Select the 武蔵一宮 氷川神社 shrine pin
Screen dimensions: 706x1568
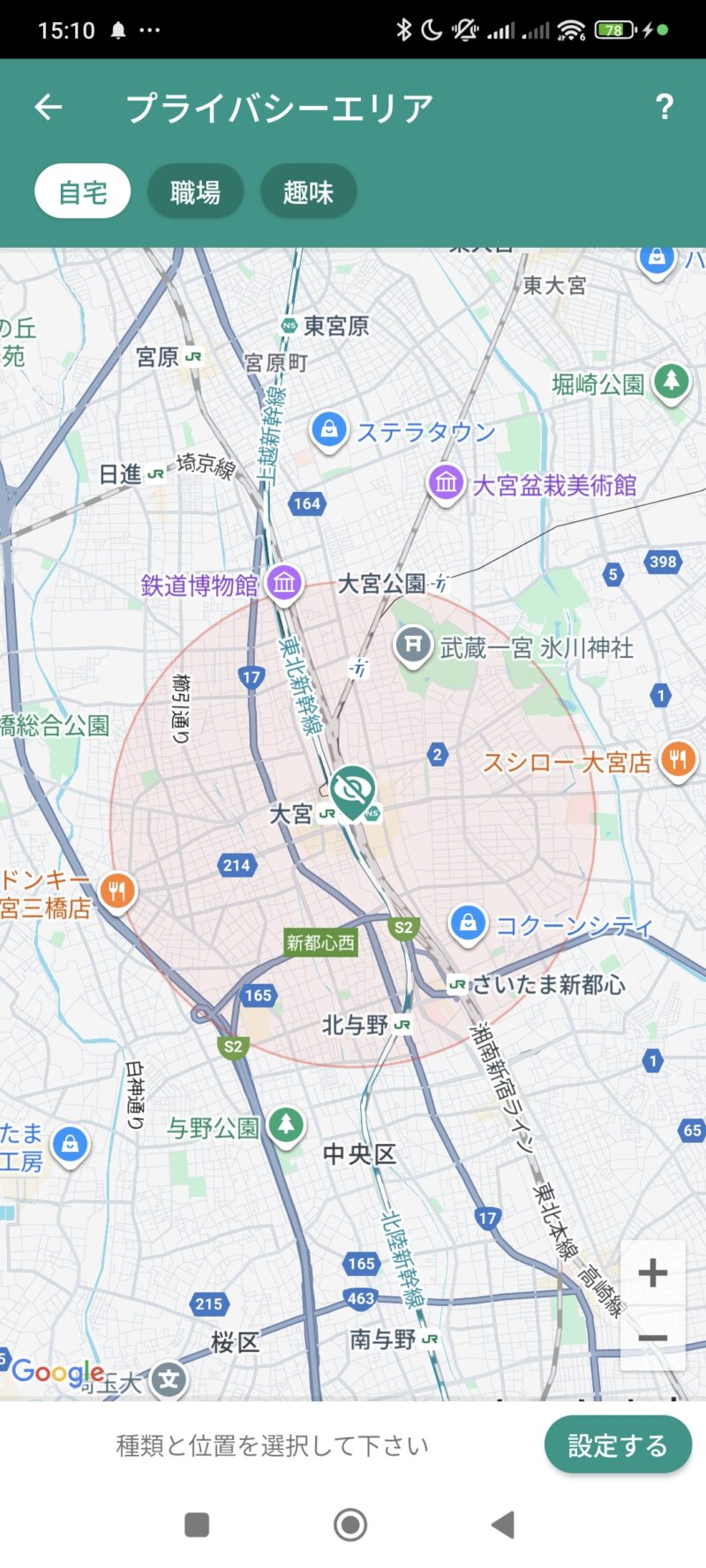pos(412,645)
